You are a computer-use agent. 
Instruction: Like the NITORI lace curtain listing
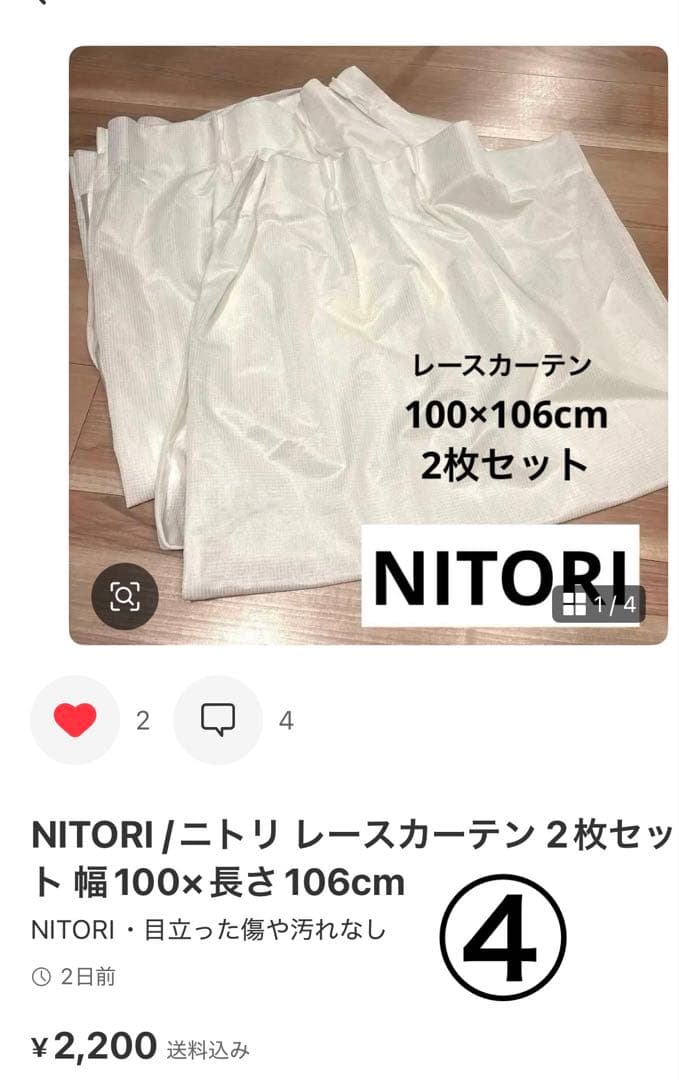[75, 720]
